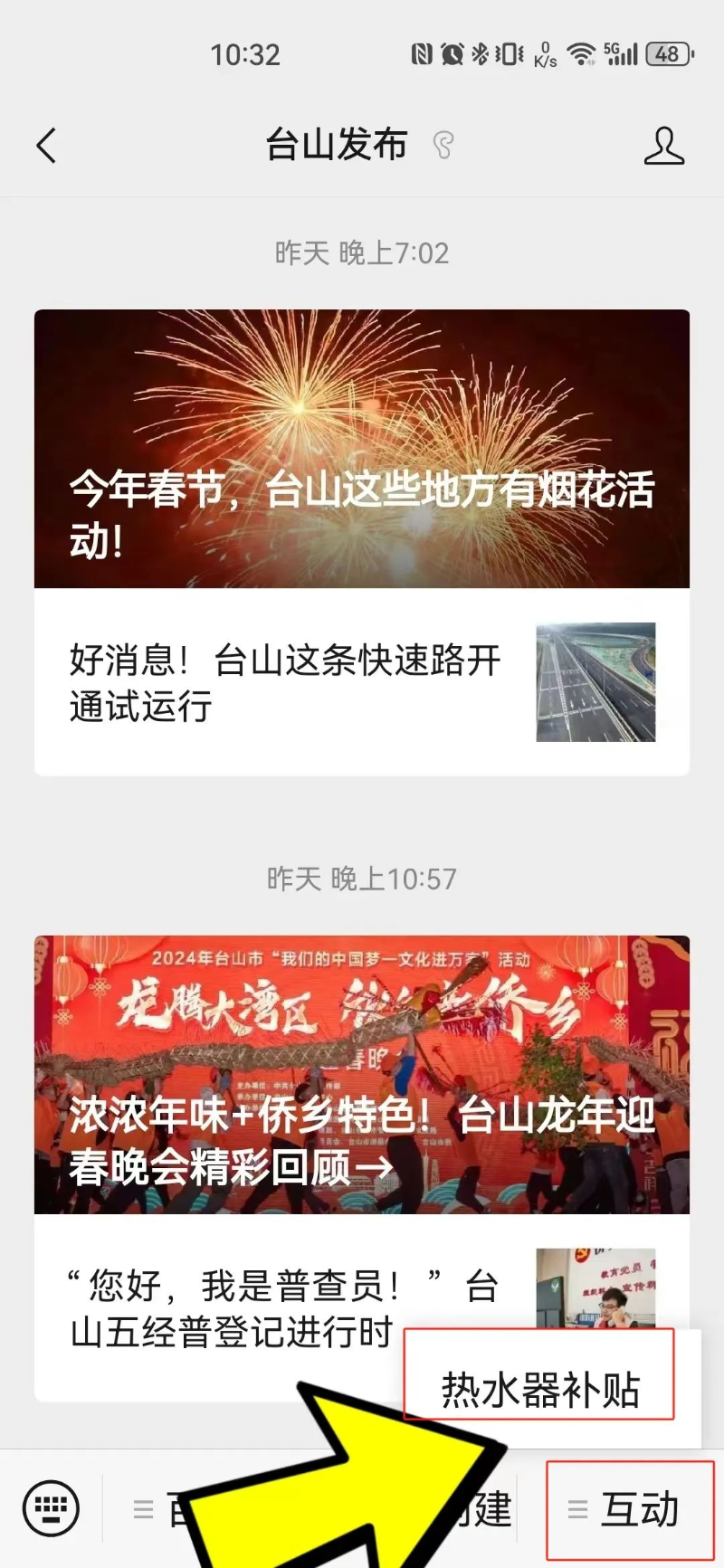Switch to keyboard input mode
724x1568 pixels.
pos(51,1508)
